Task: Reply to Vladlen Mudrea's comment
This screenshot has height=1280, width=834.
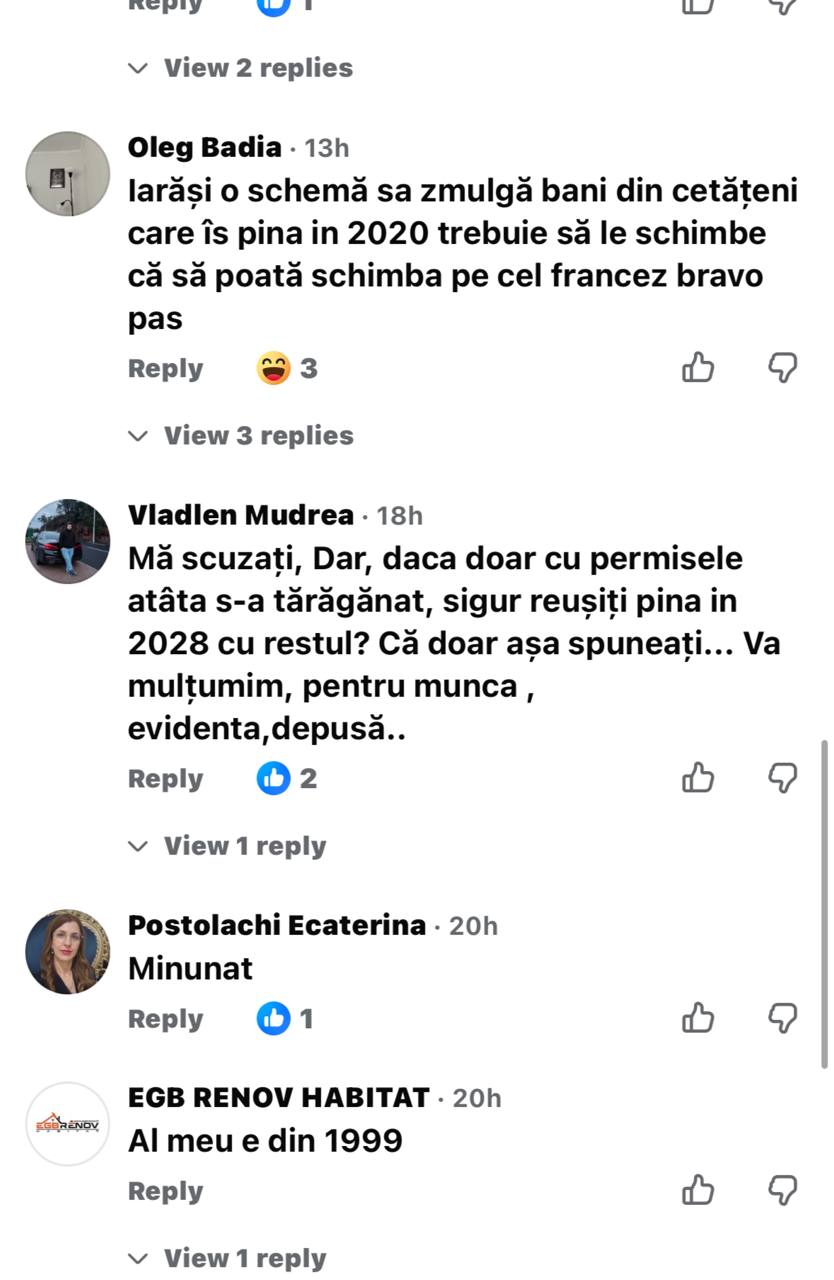Action: click(x=165, y=779)
